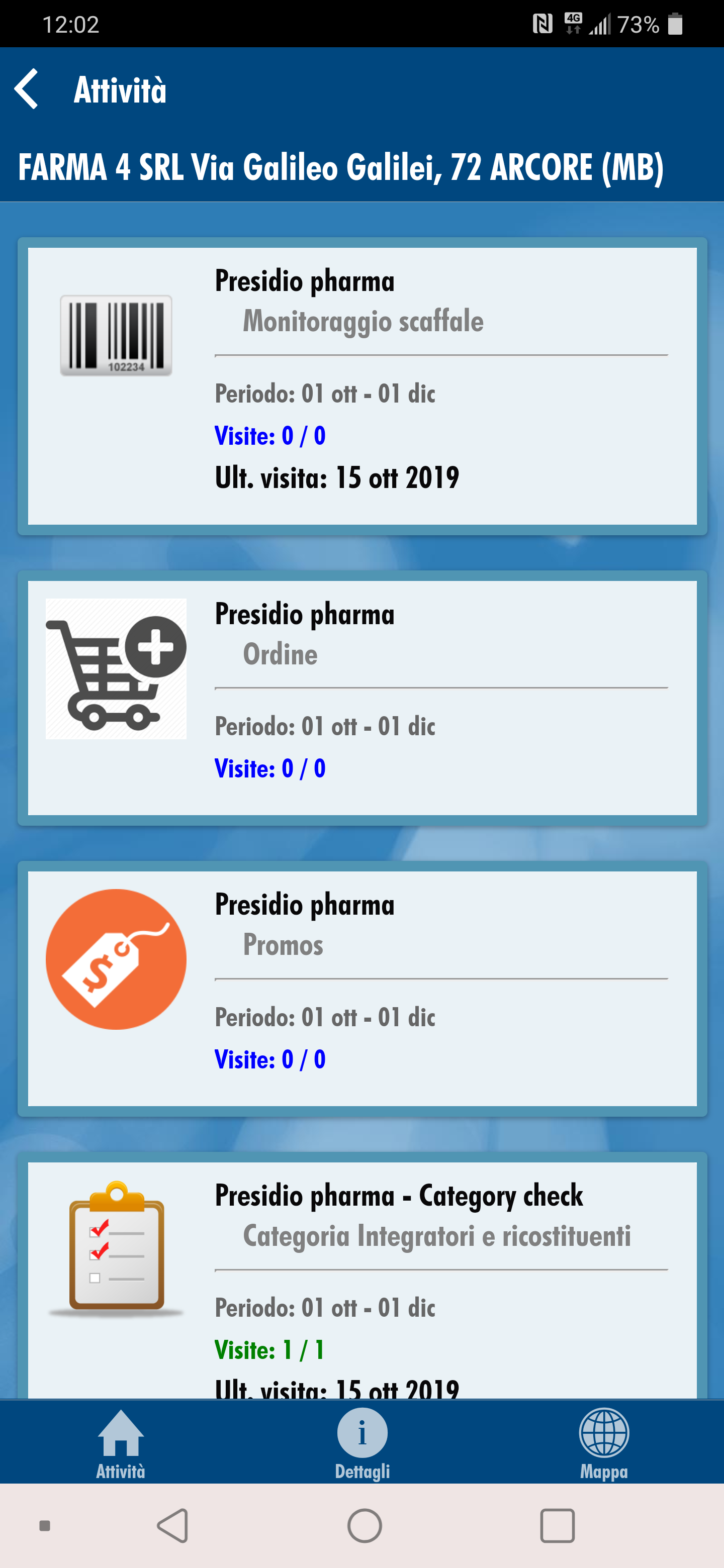The width and height of the screenshot is (724, 1568).
Task: Open the Category check Integratori card
Action: (x=361, y=1278)
